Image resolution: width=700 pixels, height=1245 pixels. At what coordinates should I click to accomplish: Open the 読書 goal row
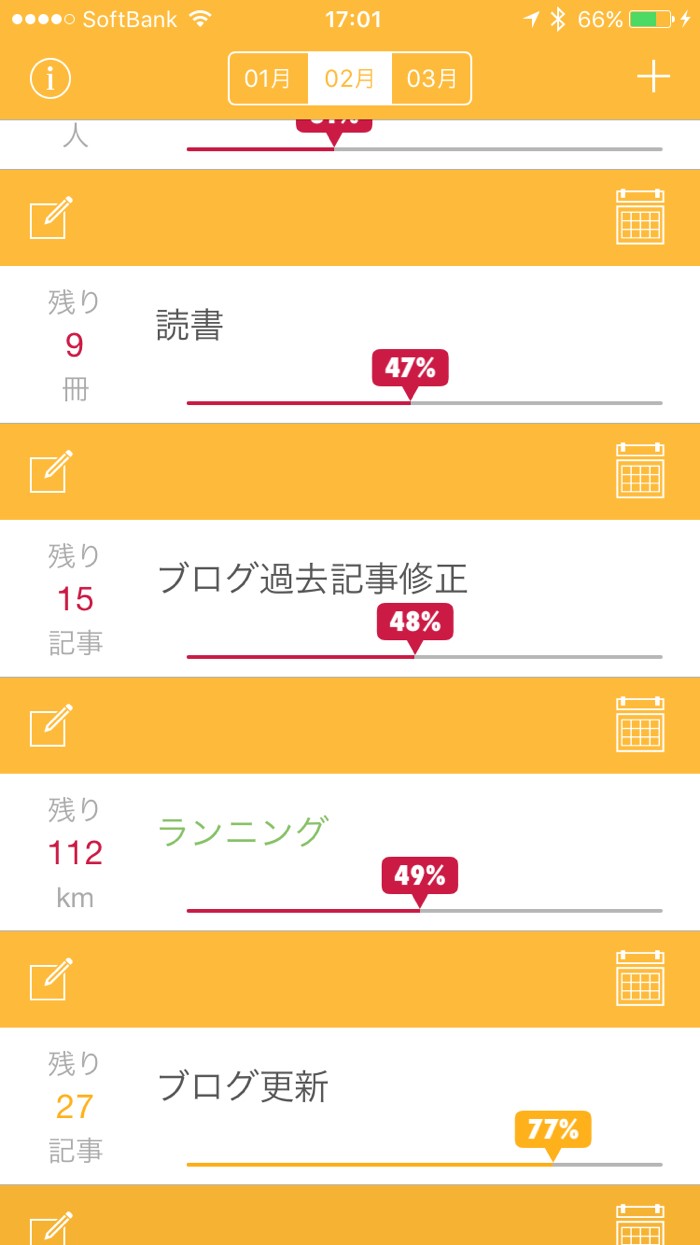click(x=350, y=344)
